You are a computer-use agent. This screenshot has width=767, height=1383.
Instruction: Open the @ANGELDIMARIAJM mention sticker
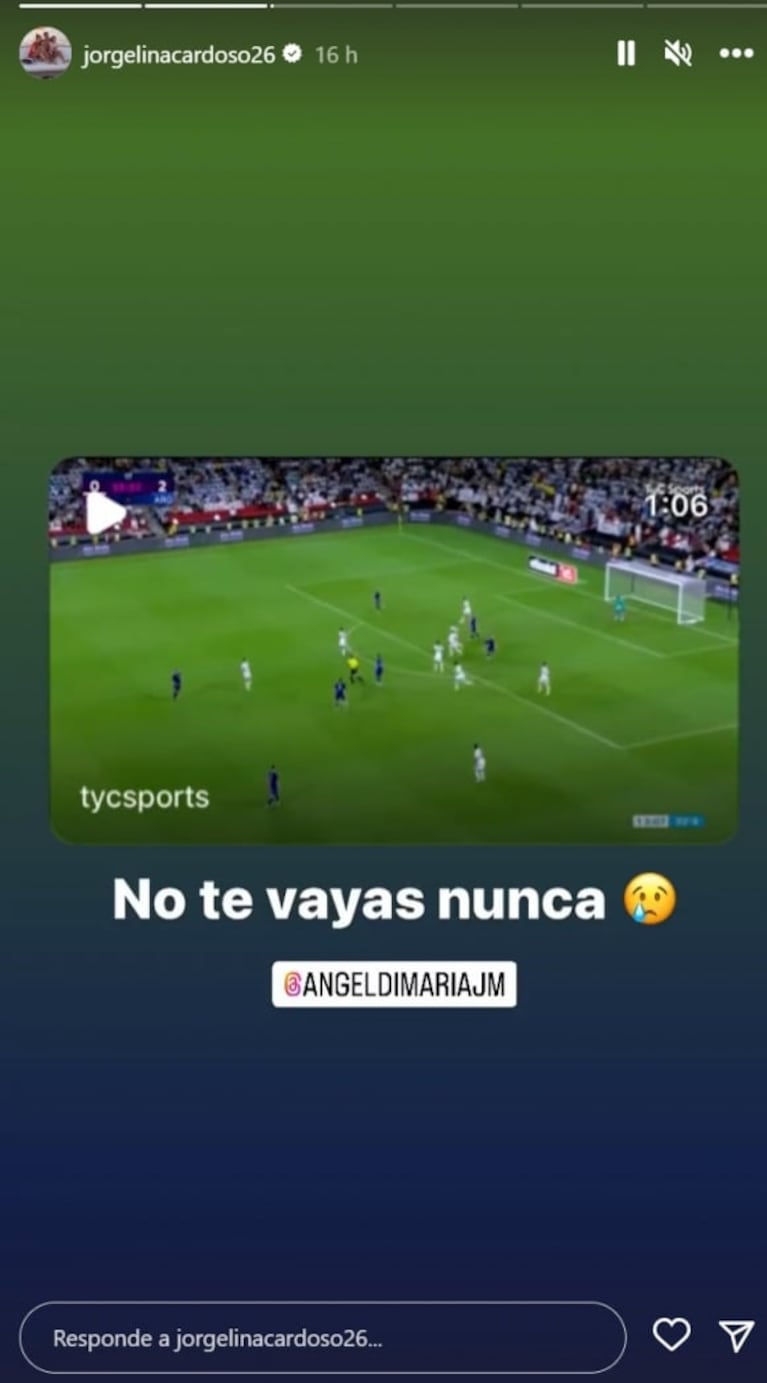[394, 986]
